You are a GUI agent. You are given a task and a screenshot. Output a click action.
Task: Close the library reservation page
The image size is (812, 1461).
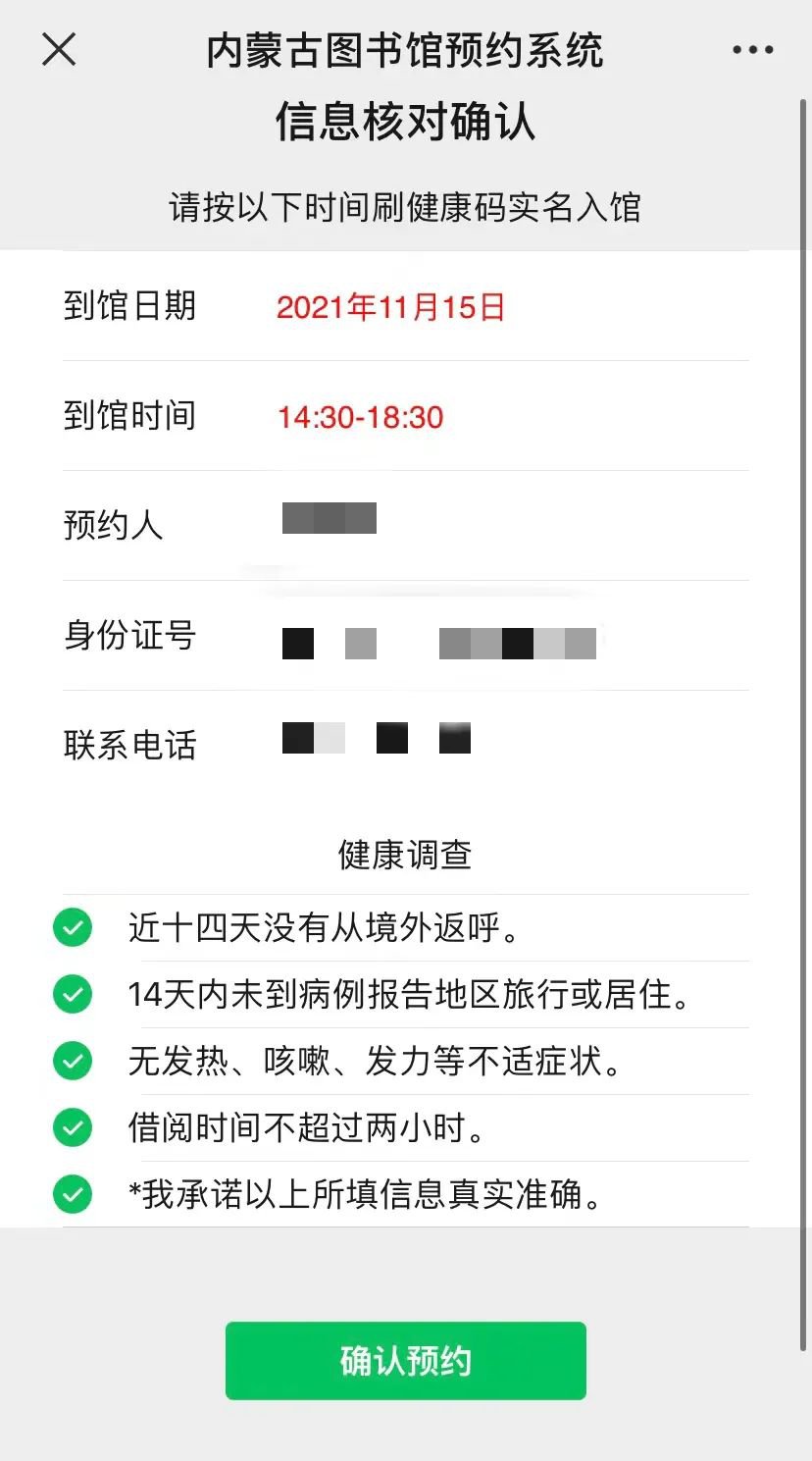(59, 49)
